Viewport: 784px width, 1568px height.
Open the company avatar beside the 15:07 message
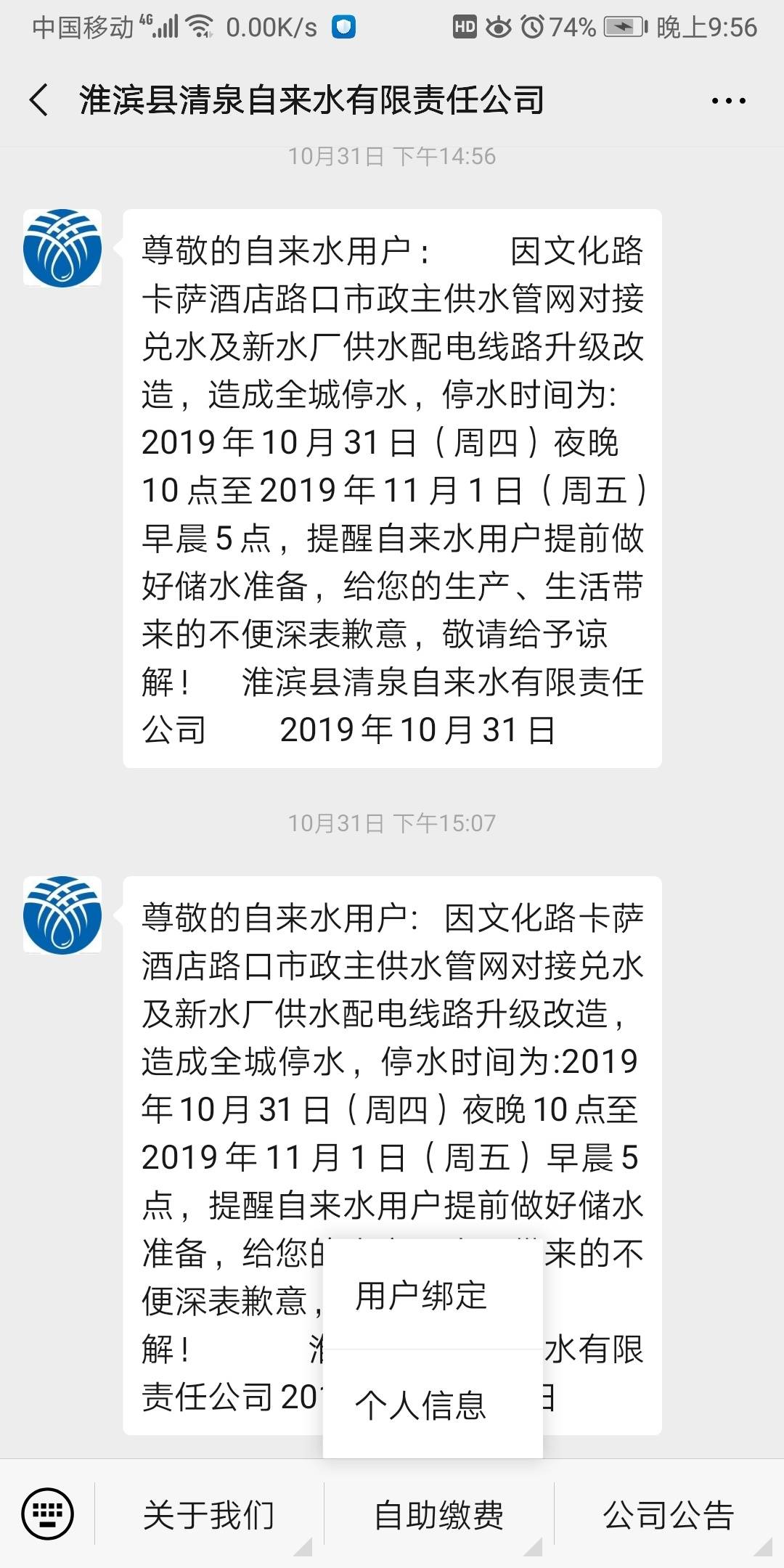[62, 915]
